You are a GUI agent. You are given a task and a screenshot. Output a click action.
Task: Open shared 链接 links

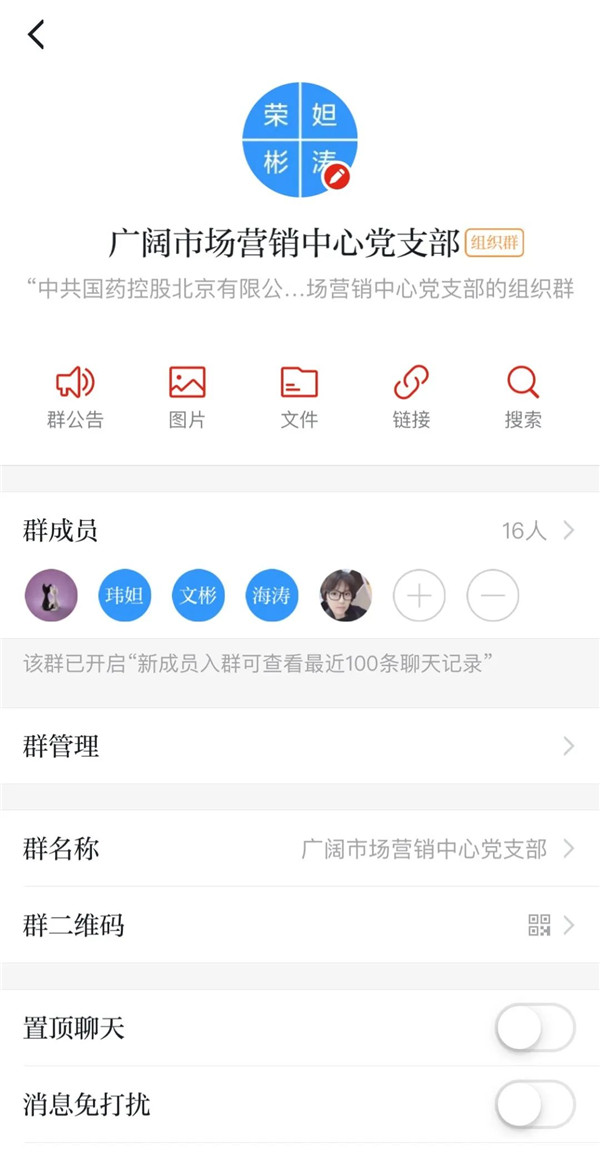411,396
